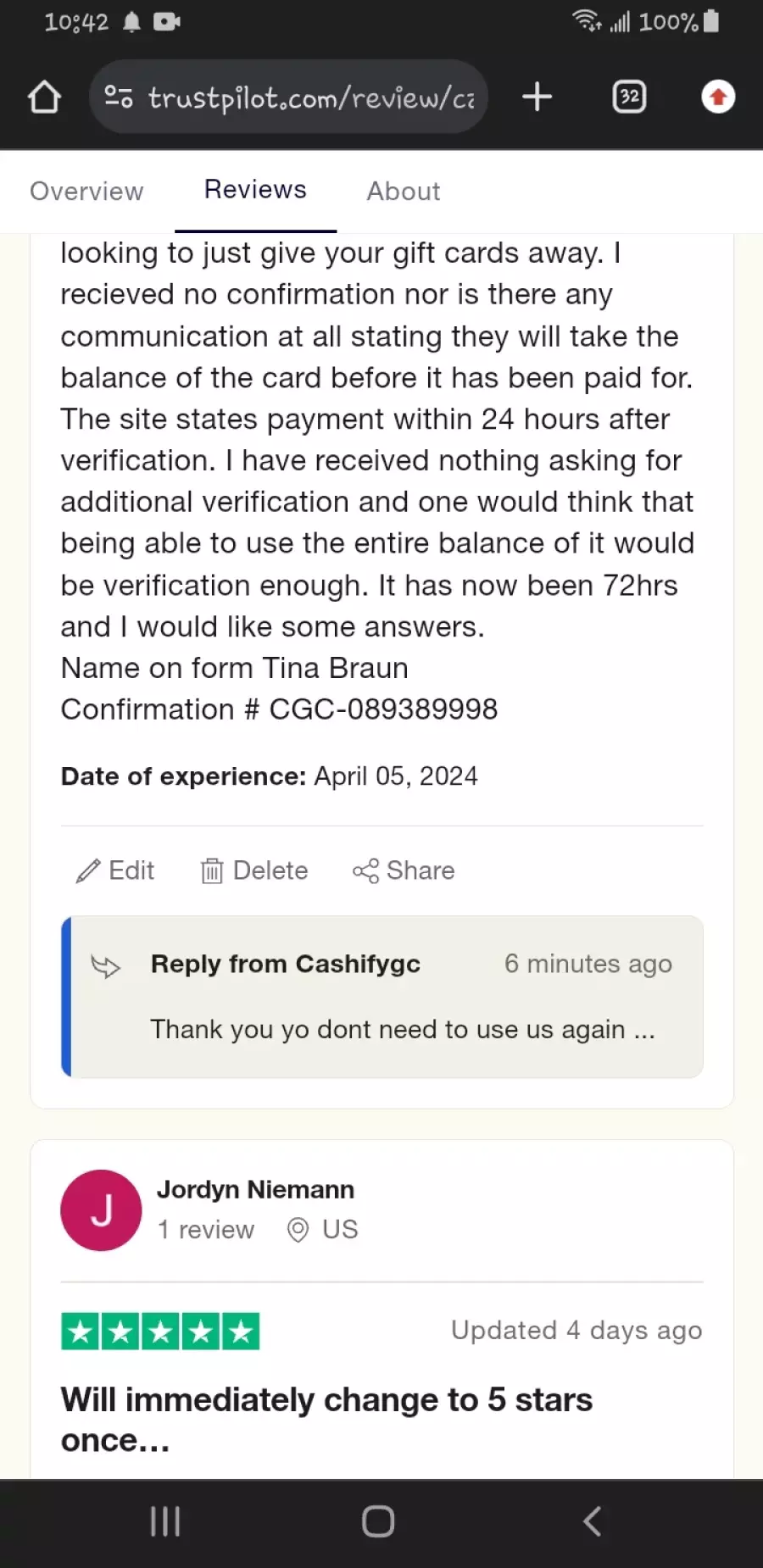This screenshot has width=763, height=1568.
Task: Tap the trustpilot.com address bar
Action: 288,97
